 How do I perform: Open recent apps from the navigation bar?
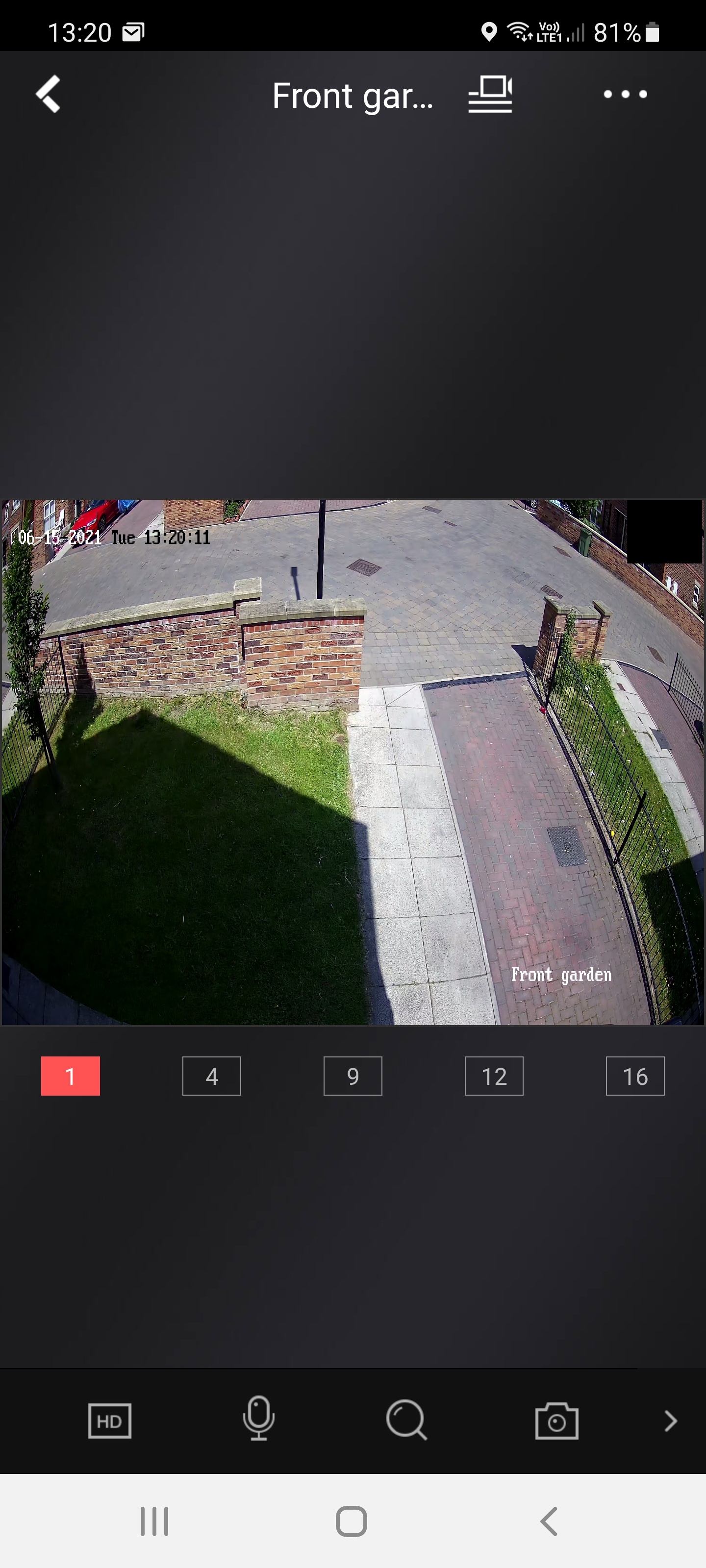[154, 1521]
